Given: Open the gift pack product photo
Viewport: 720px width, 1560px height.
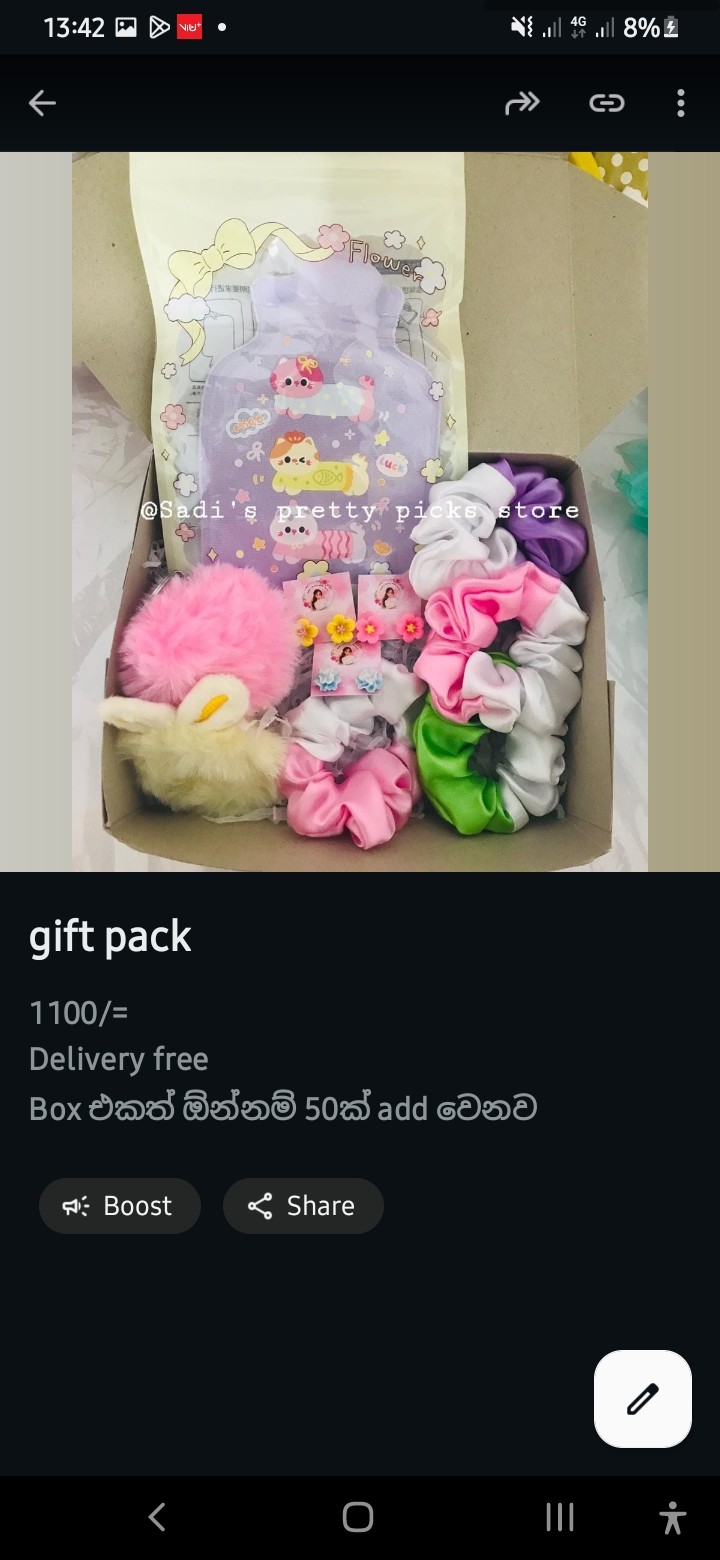Looking at the screenshot, I should tap(360, 511).
